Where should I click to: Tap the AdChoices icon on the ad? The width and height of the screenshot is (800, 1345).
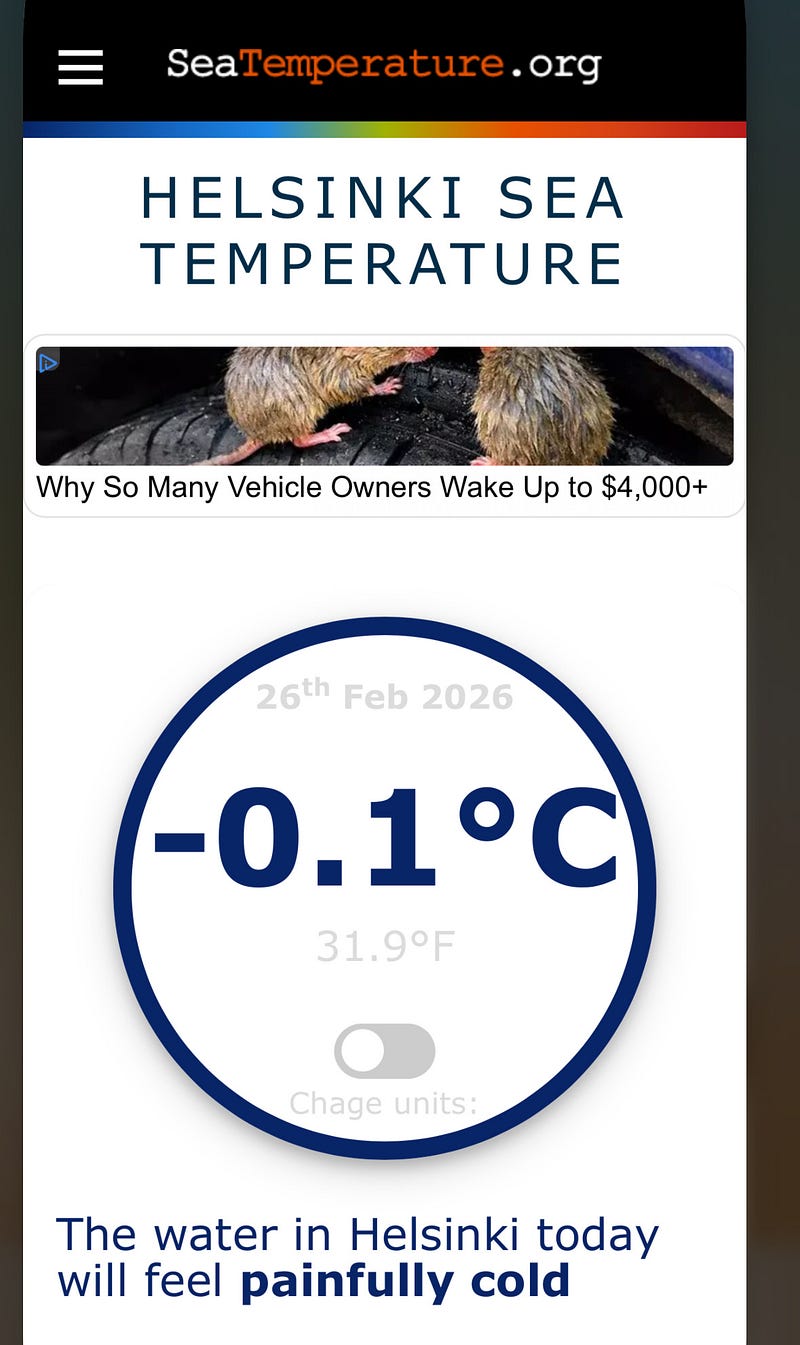pos(48,362)
